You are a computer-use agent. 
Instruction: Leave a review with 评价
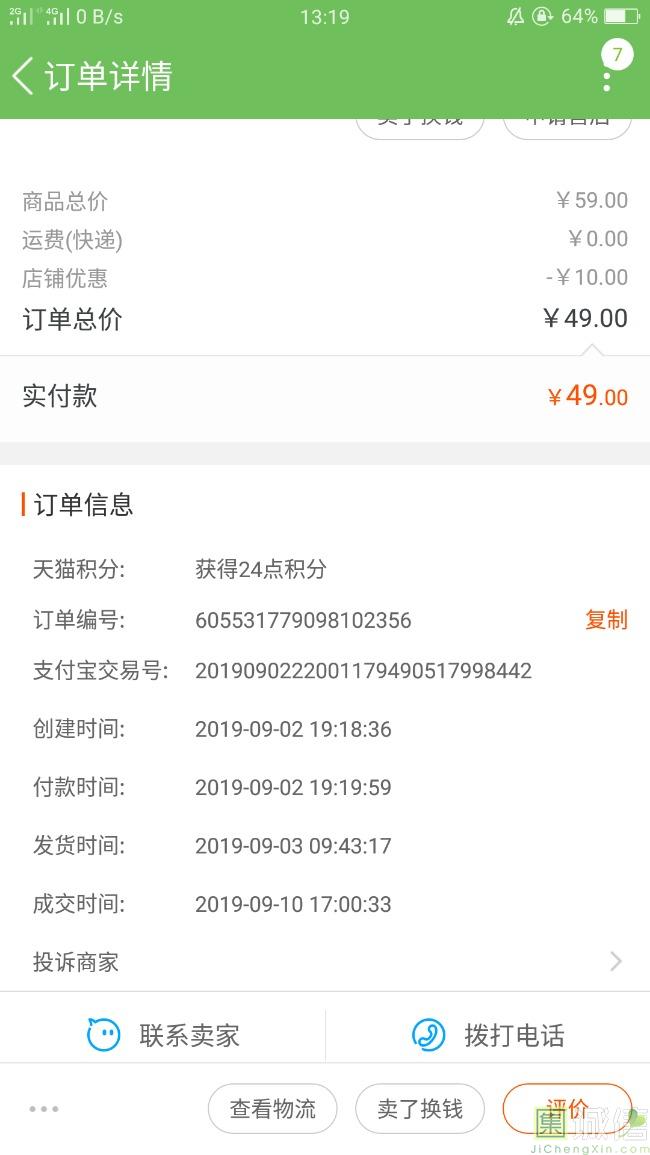point(567,1108)
